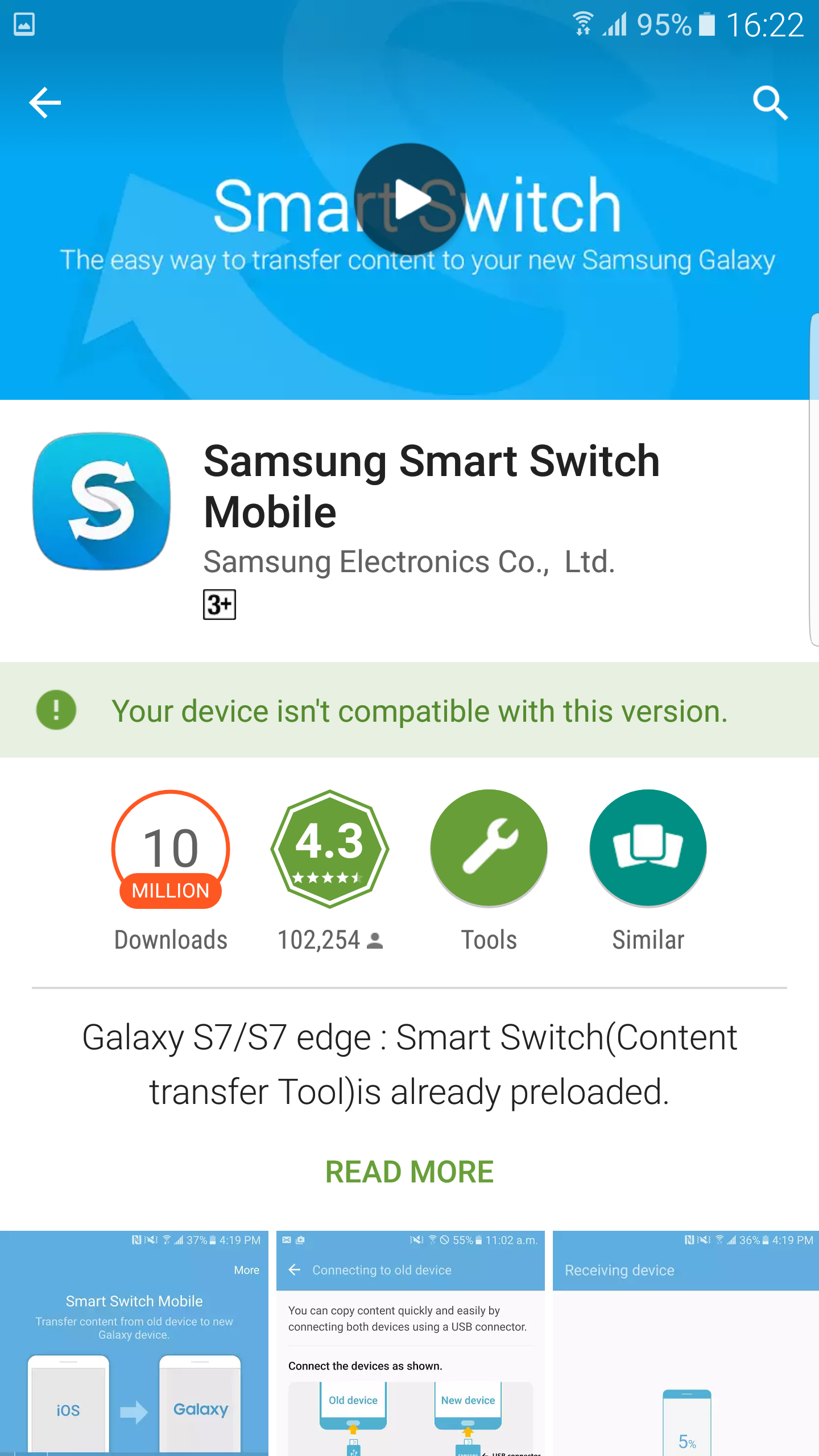Viewport: 819px width, 1456px height.
Task: Open search with the magnifier icon
Action: [x=771, y=103]
